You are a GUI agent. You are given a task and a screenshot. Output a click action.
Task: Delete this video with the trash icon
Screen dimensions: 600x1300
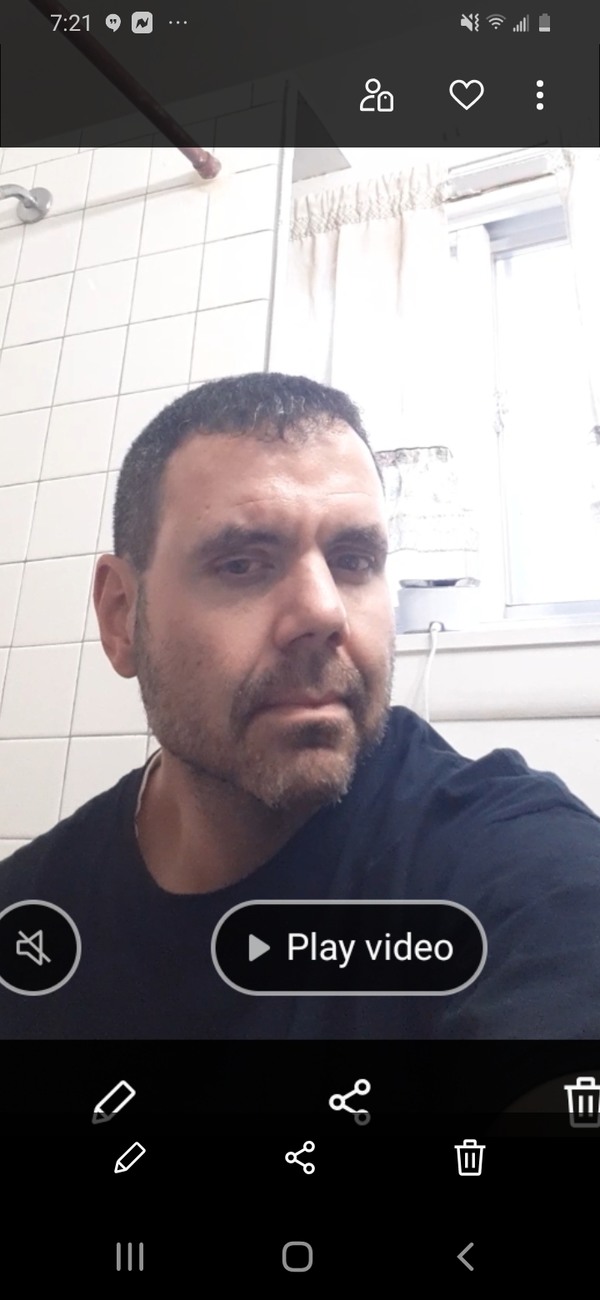click(x=470, y=1158)
